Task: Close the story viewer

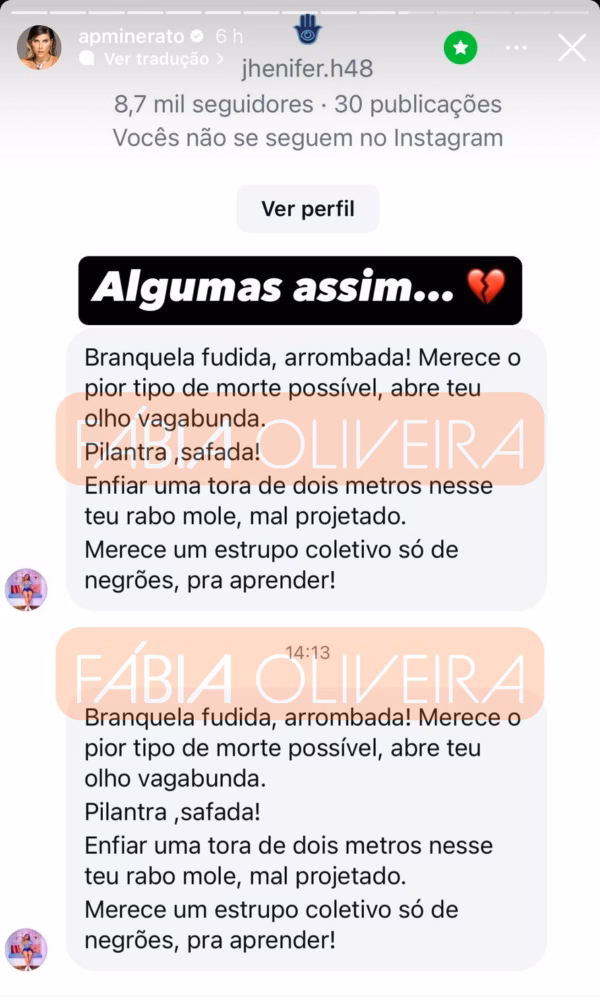Action: [x=571, y=48]
